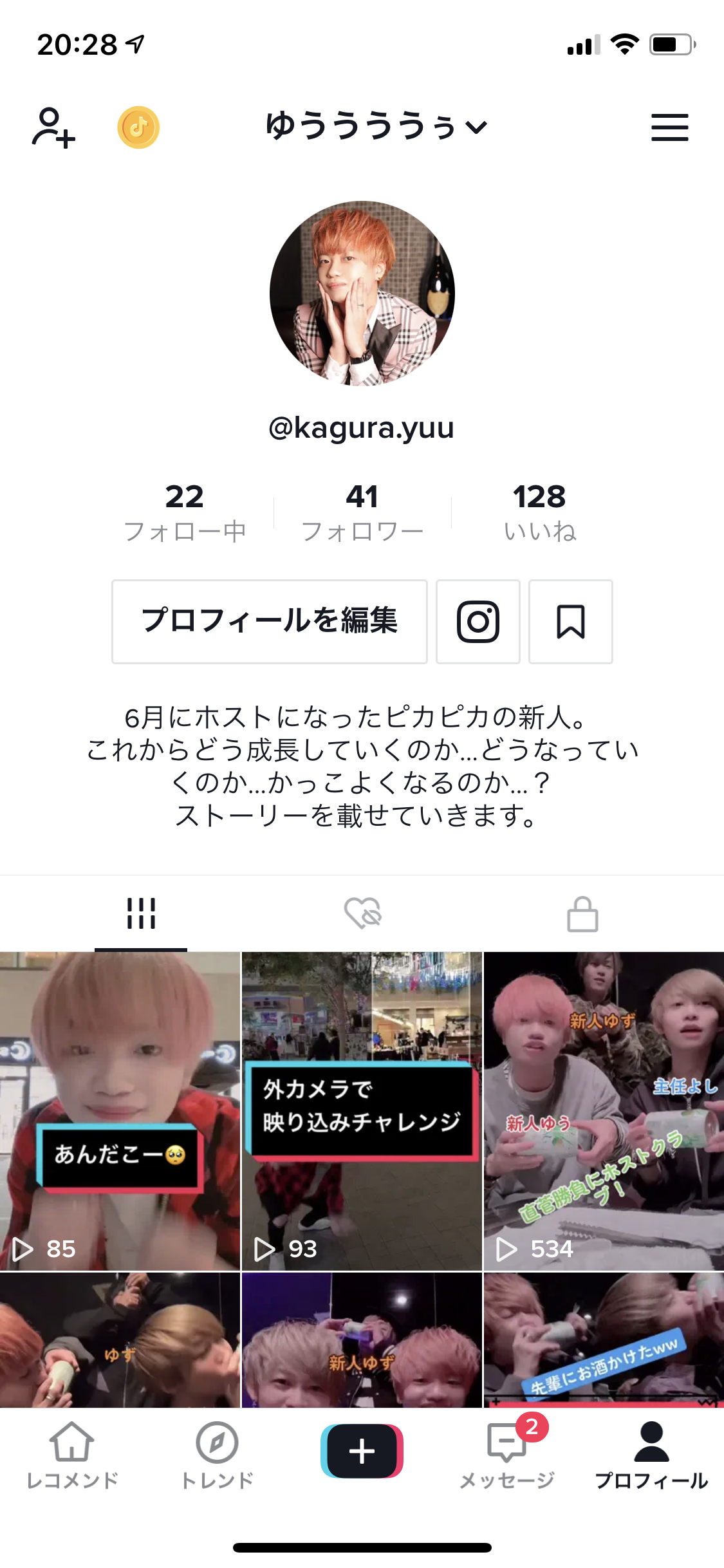Switch to the private videos lock tab
724x1568 pixels.
pyautogui.click(x=583, y=913)
